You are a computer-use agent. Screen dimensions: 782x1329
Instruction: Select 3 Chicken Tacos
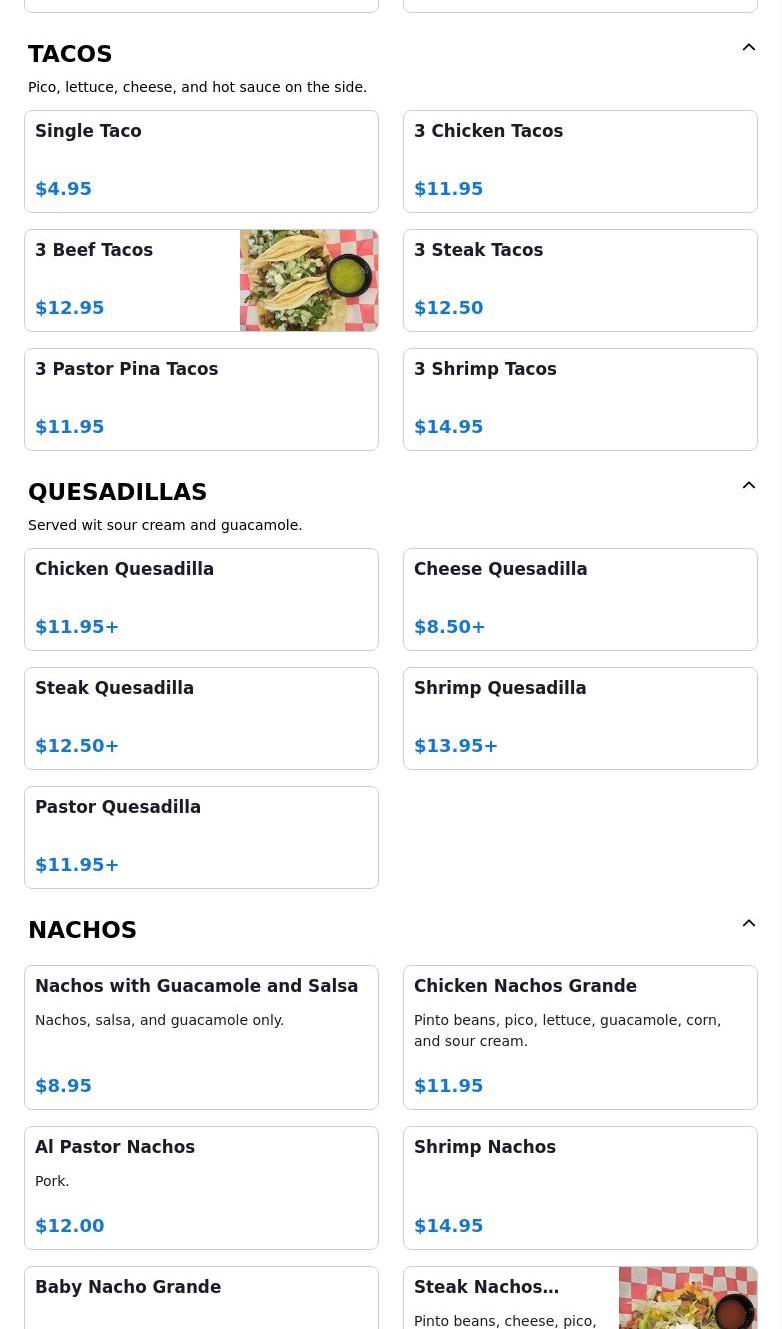click(x=580, y=161)
